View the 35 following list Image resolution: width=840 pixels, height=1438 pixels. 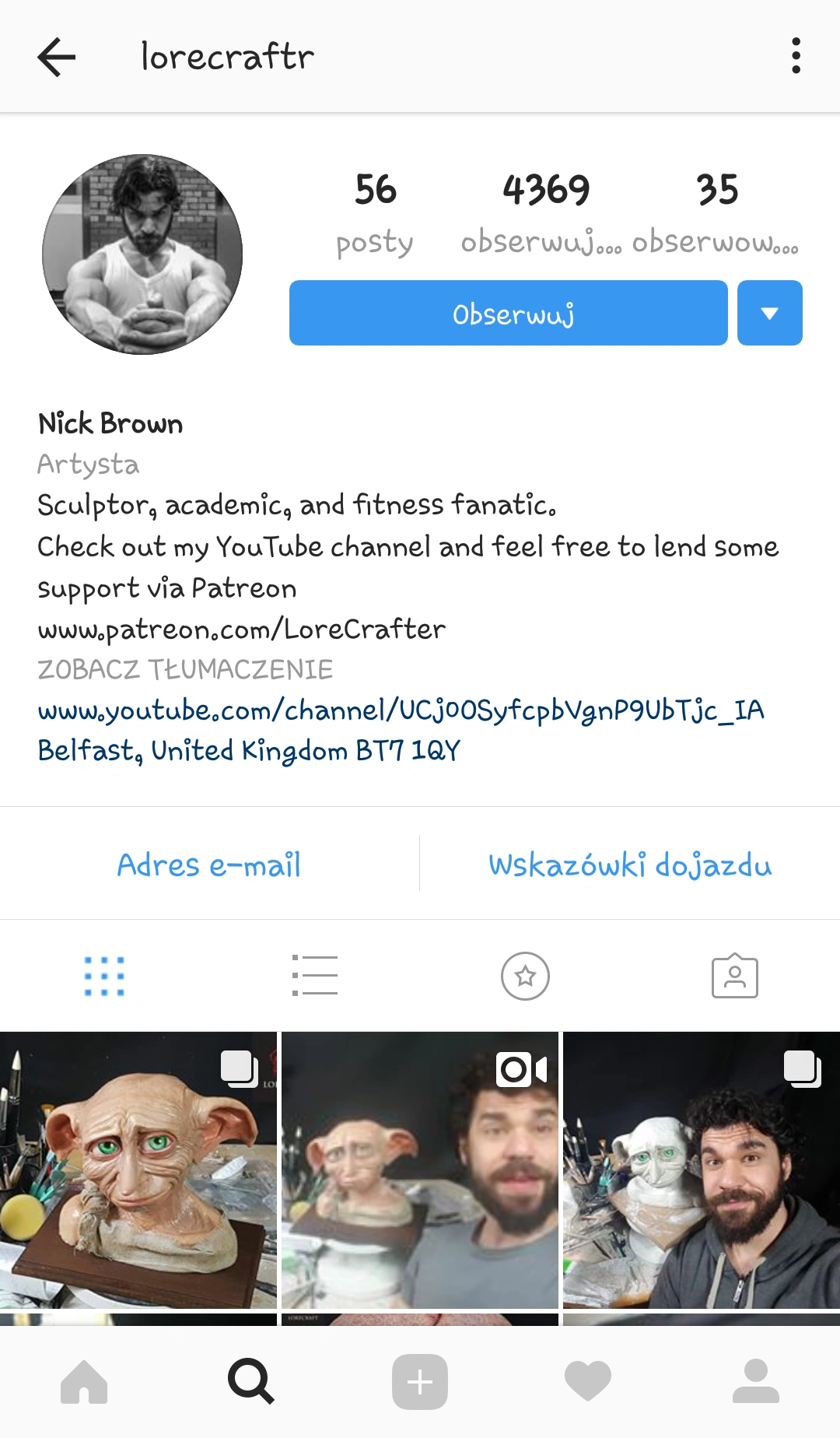point(716,212)
